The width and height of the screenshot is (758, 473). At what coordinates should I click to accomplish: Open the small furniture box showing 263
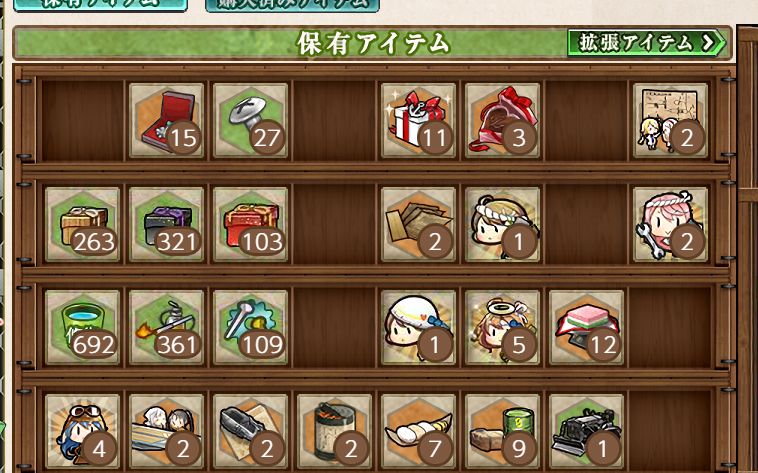82,224
